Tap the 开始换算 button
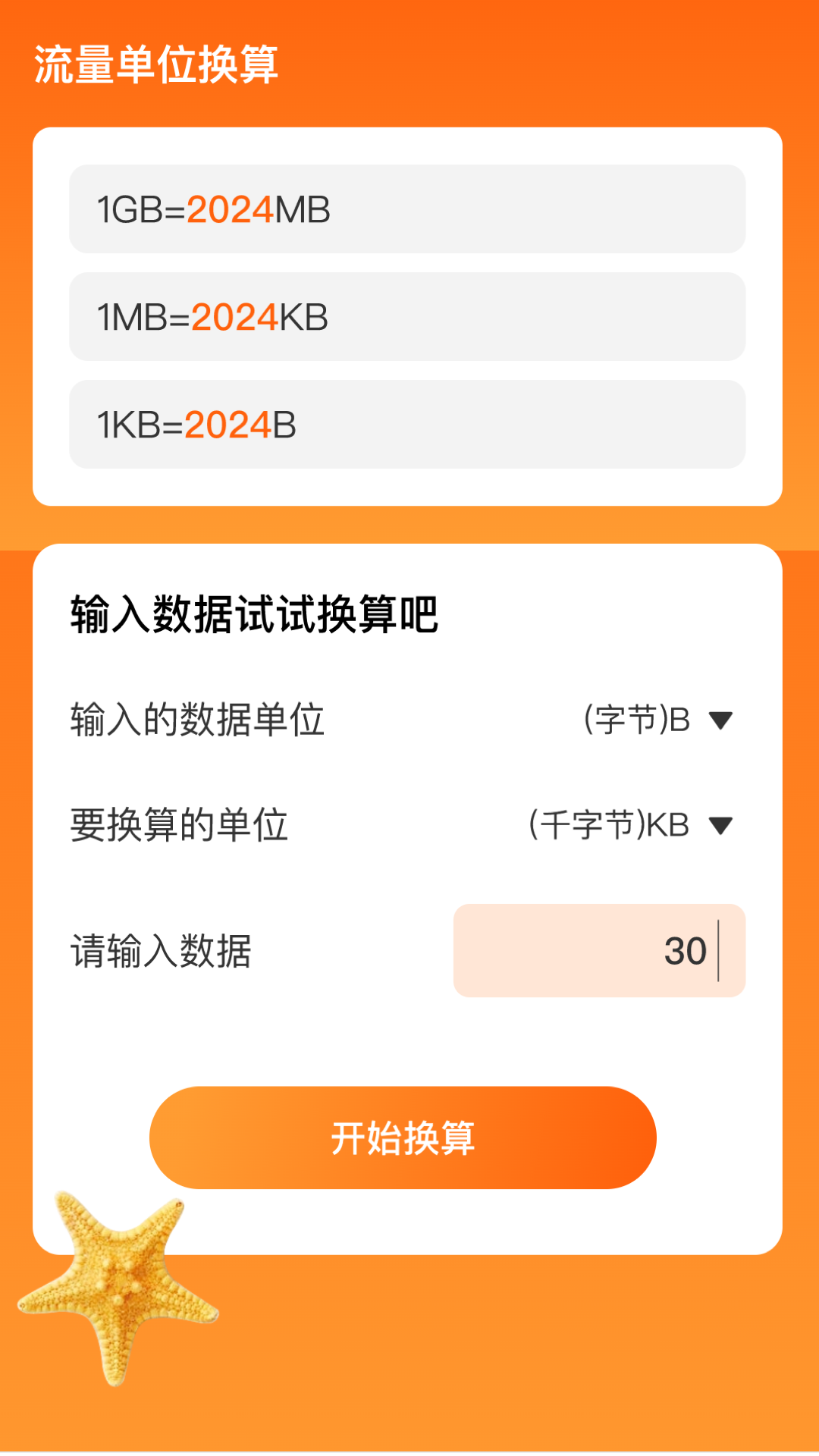 click(403, 1137)
